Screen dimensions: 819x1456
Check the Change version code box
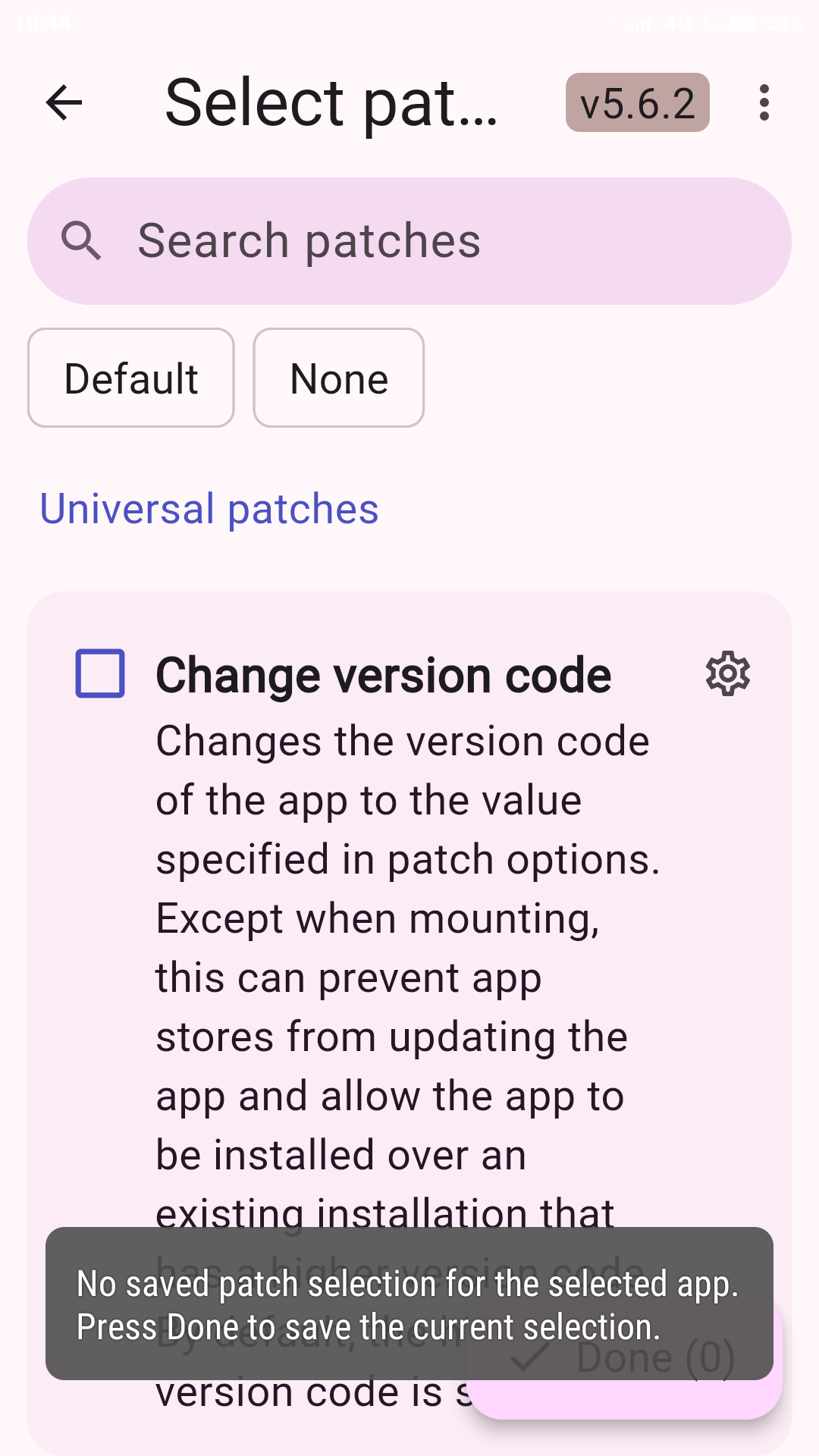click(x=100, y=673)
